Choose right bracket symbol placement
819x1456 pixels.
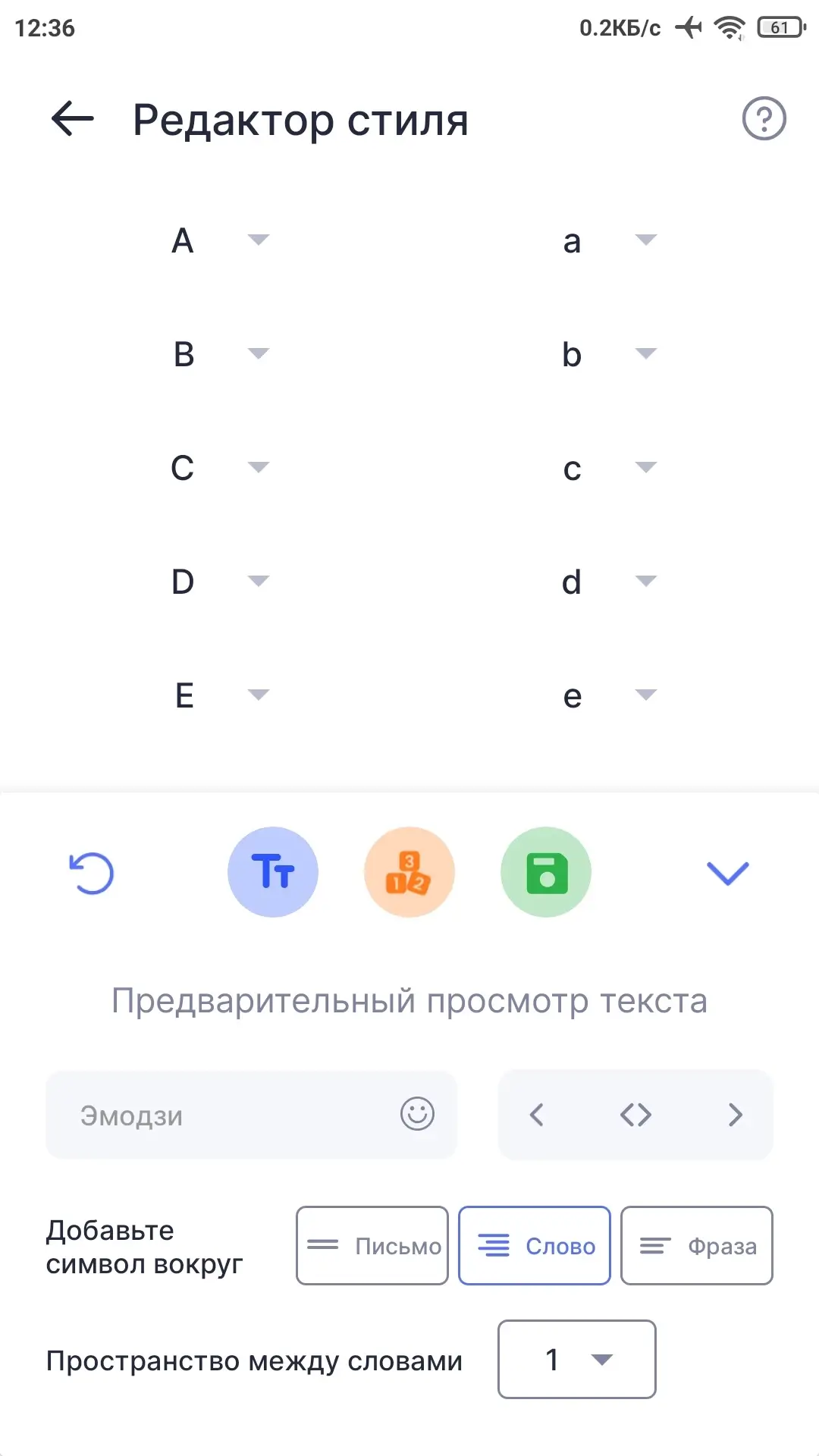coord(735,1115)
